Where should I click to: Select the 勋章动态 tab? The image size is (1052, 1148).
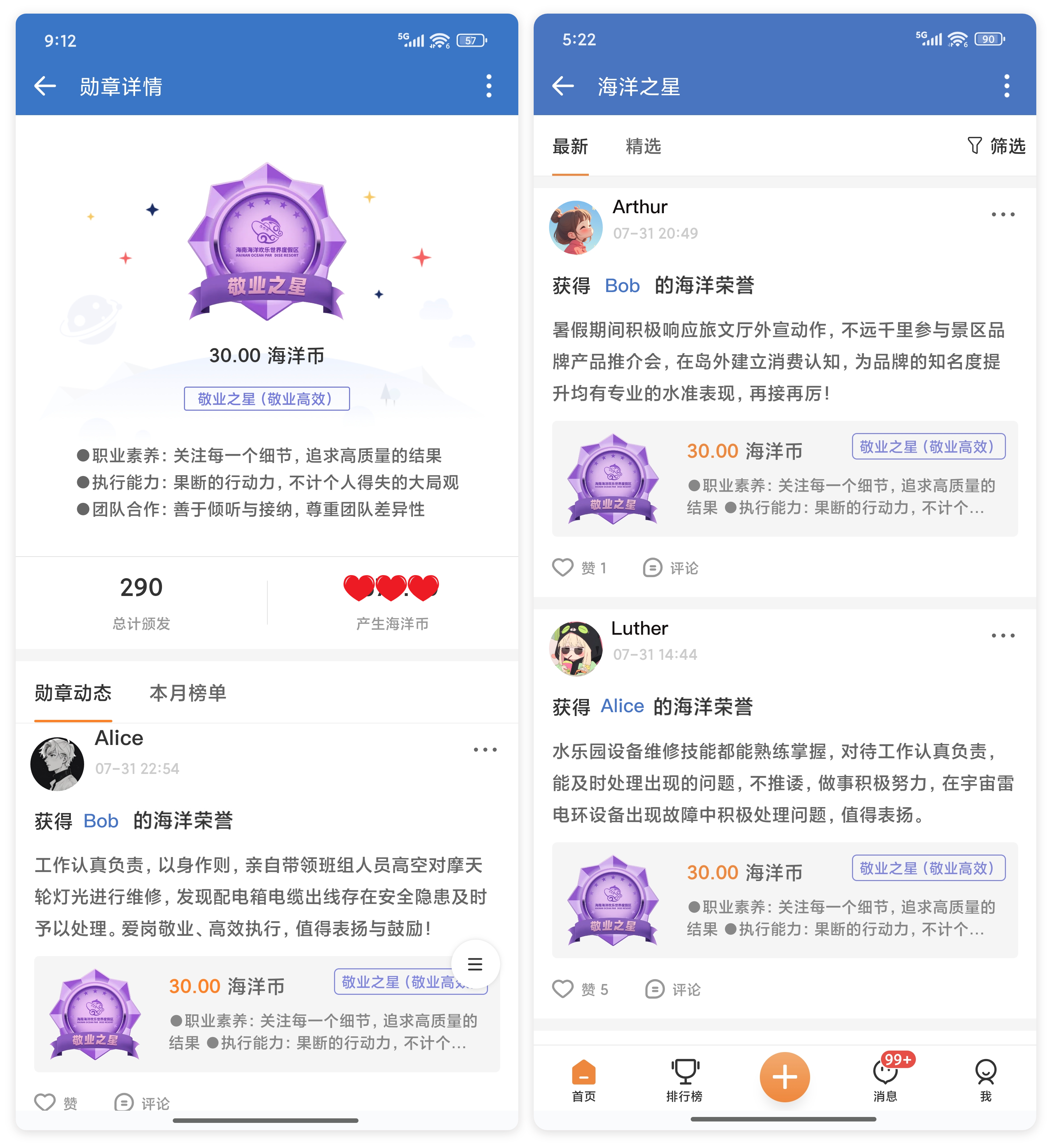73,693
